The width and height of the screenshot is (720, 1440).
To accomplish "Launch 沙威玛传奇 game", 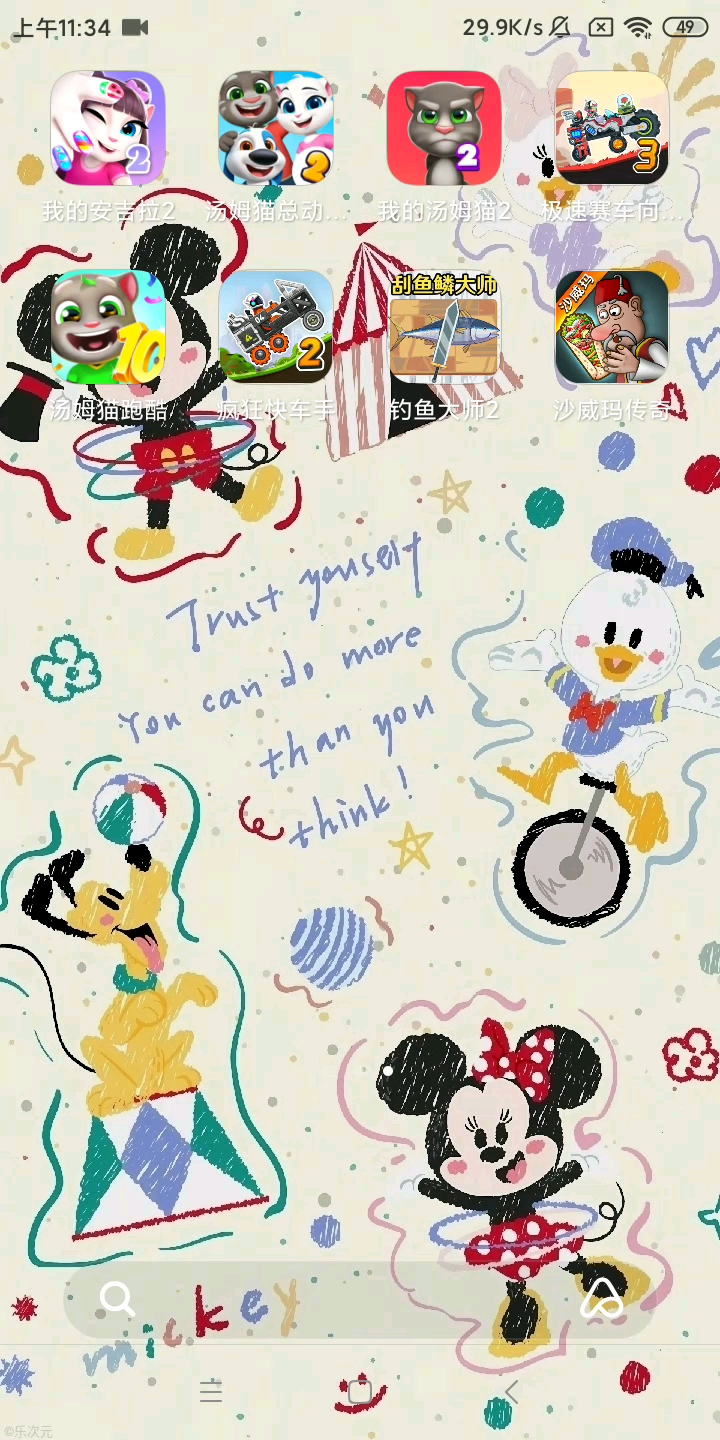I will click(x=612, y=327).
